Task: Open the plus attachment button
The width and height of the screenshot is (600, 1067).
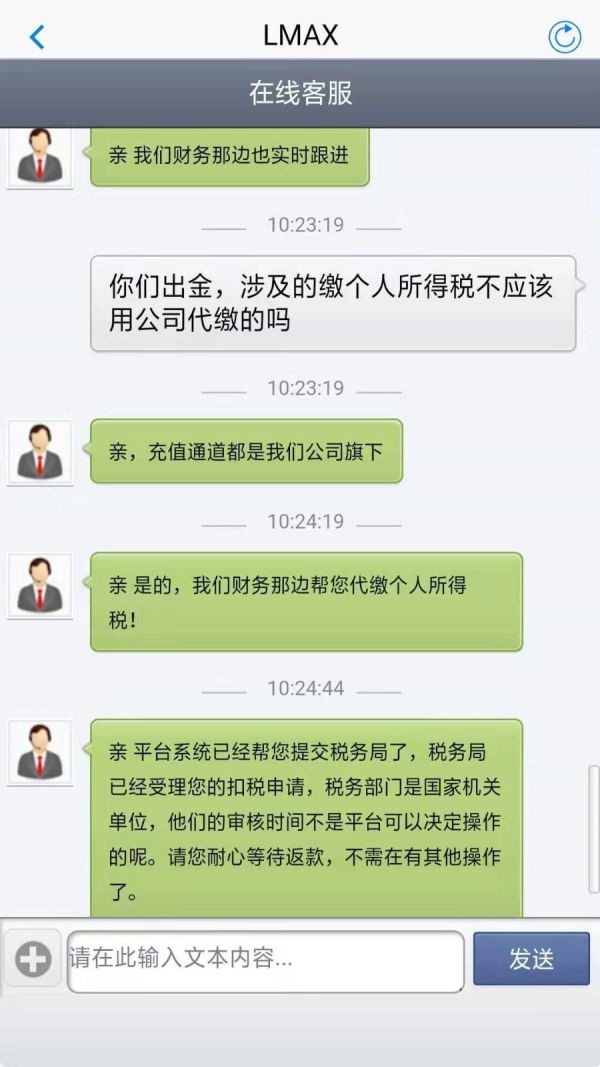Action: (x=33, y=960)
